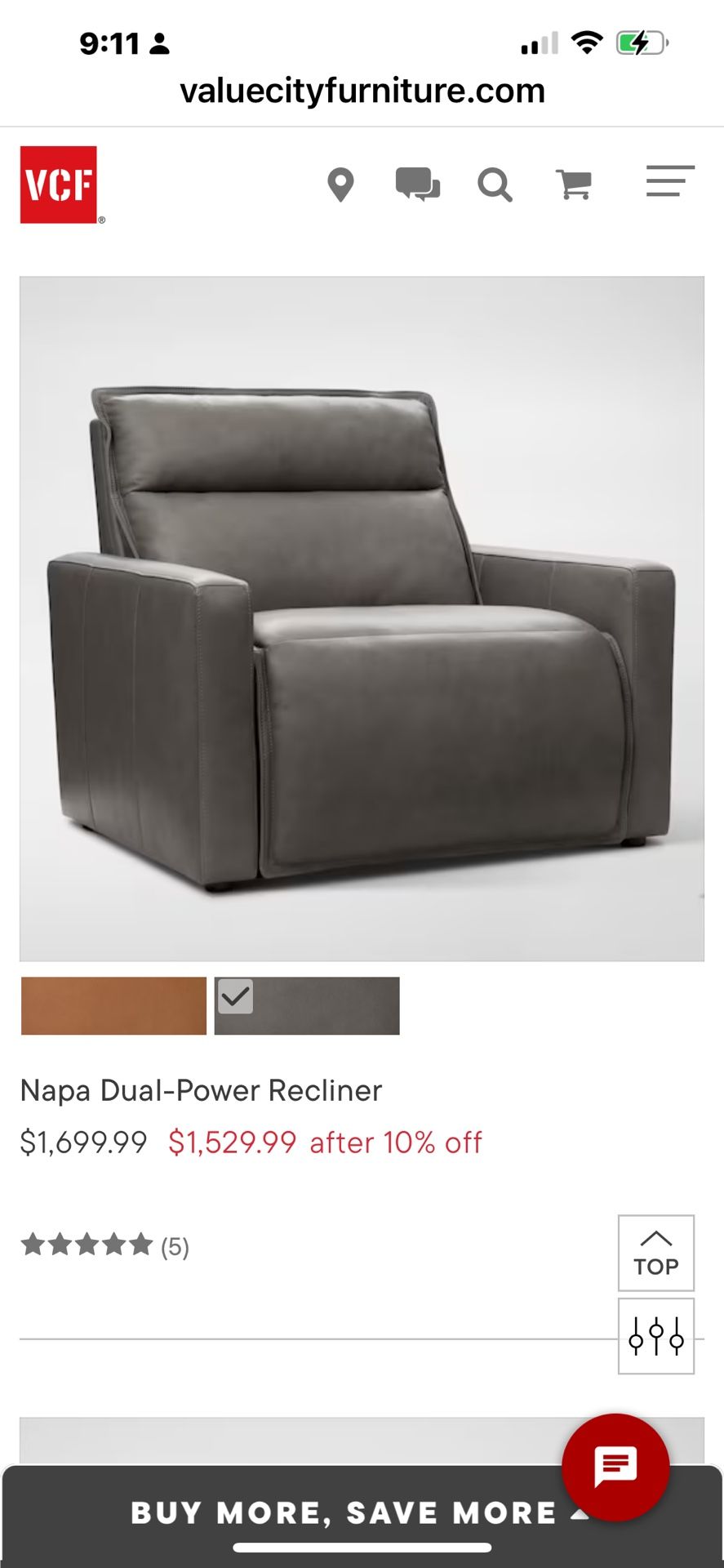The height and width of the screenshot is (1568, 724).
Task: Open Napa Dual-Power Recliner product title
Action: (x=201, y=1090)
